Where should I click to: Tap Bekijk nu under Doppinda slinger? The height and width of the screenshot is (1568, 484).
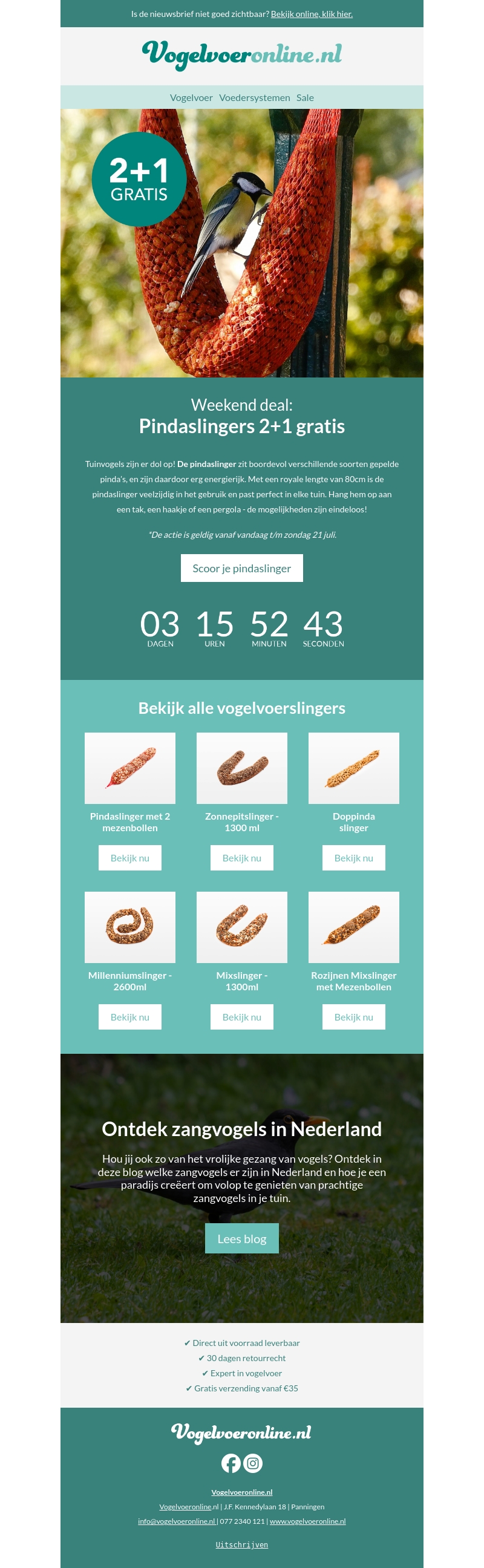(x=353, y=858)
